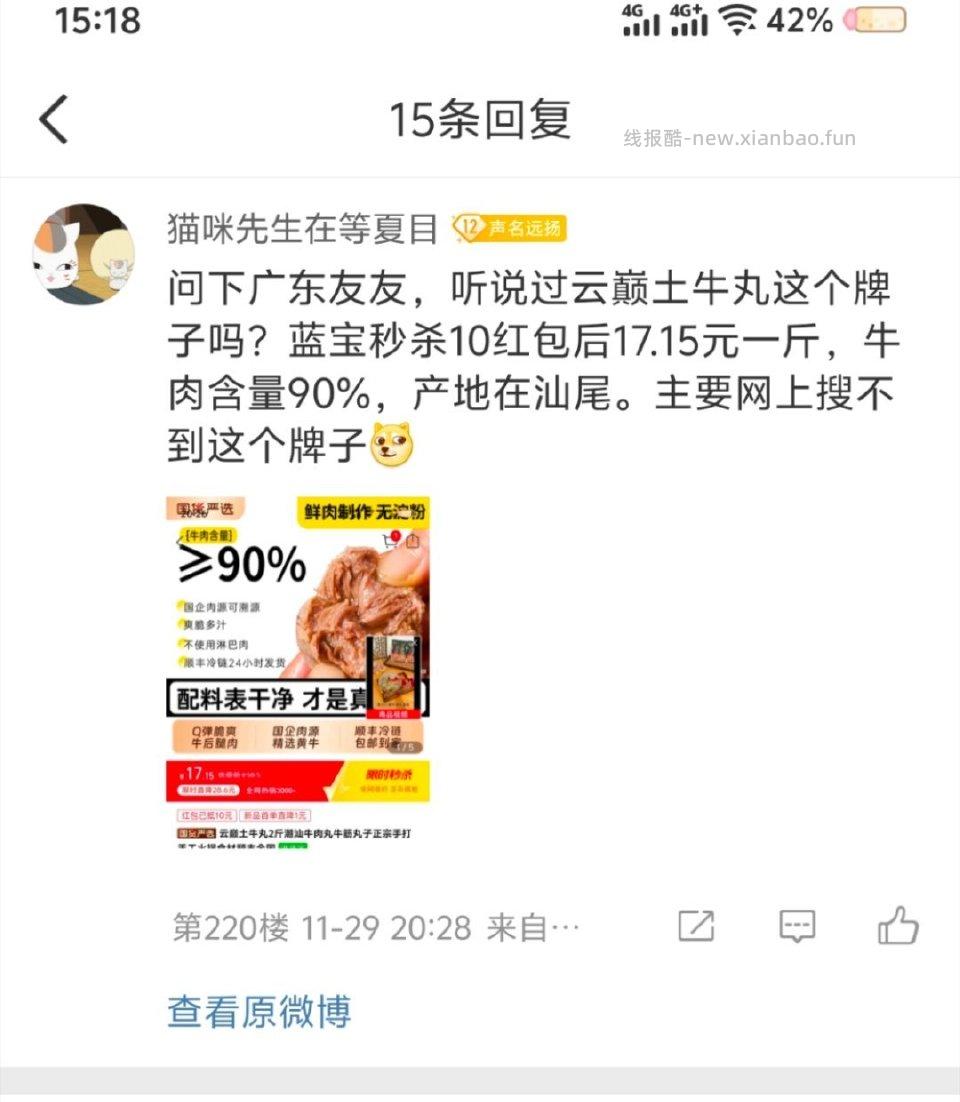Tap the share icon below the post
This screenshot has width=960, height=1102.
pos(696,927)
